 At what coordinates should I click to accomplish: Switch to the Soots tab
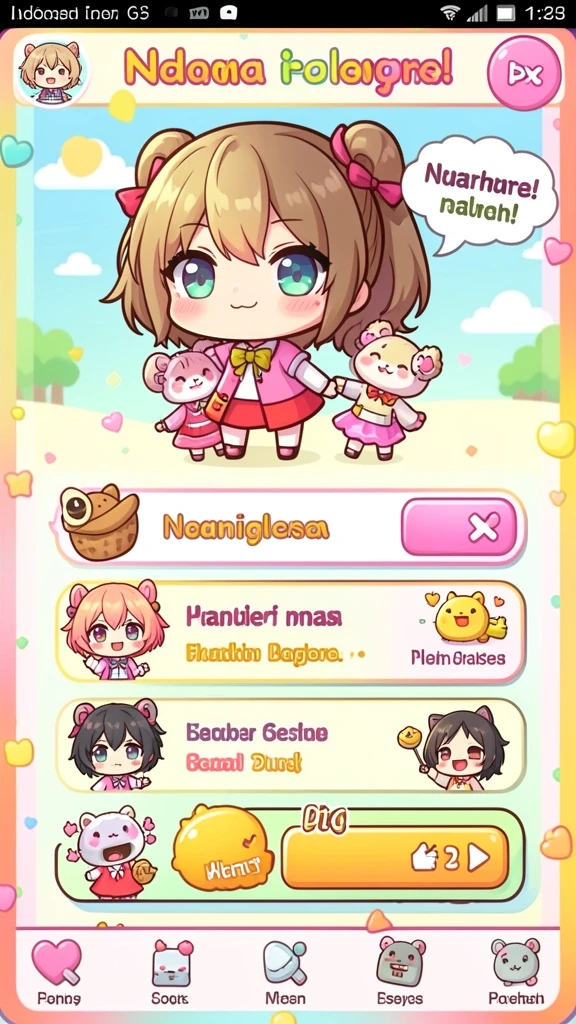(171, 972)
